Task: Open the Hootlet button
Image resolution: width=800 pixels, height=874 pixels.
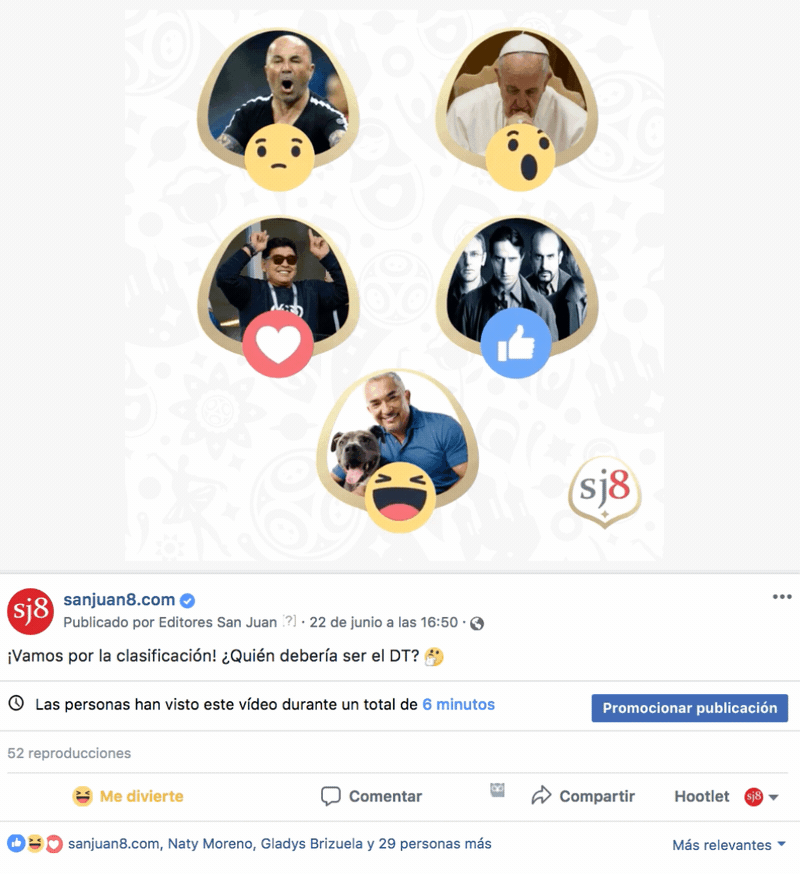Action: [x=702, y=796]
